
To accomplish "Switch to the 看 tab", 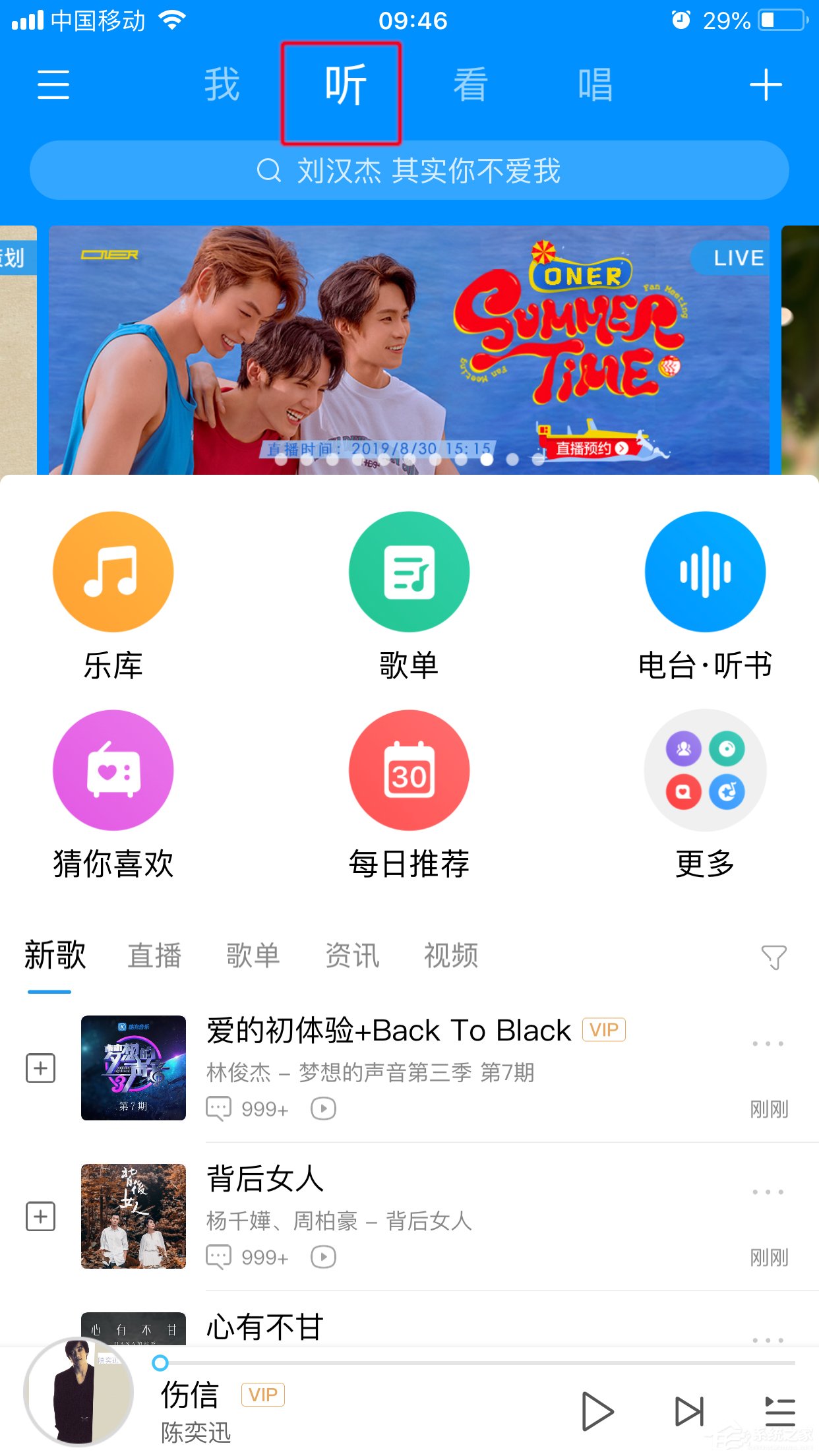I will point(470,84).
